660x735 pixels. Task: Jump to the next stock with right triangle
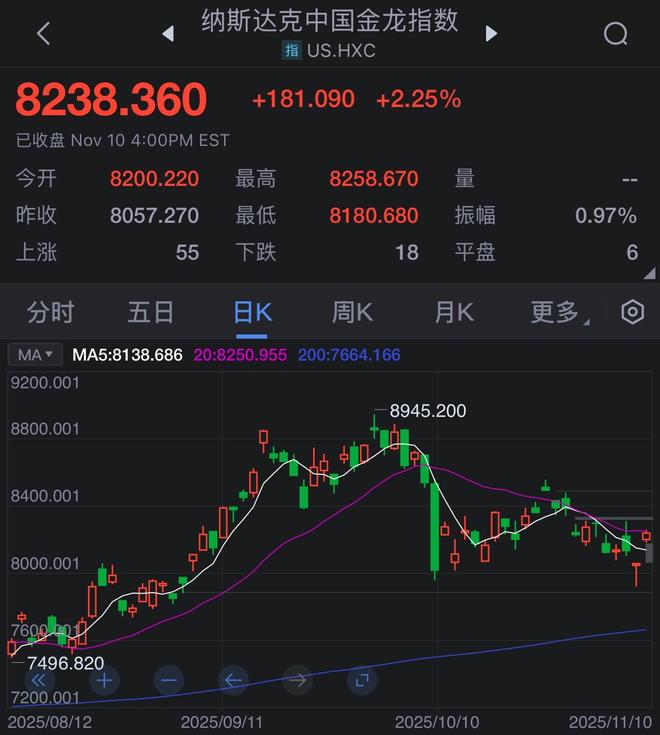[491, 34]
